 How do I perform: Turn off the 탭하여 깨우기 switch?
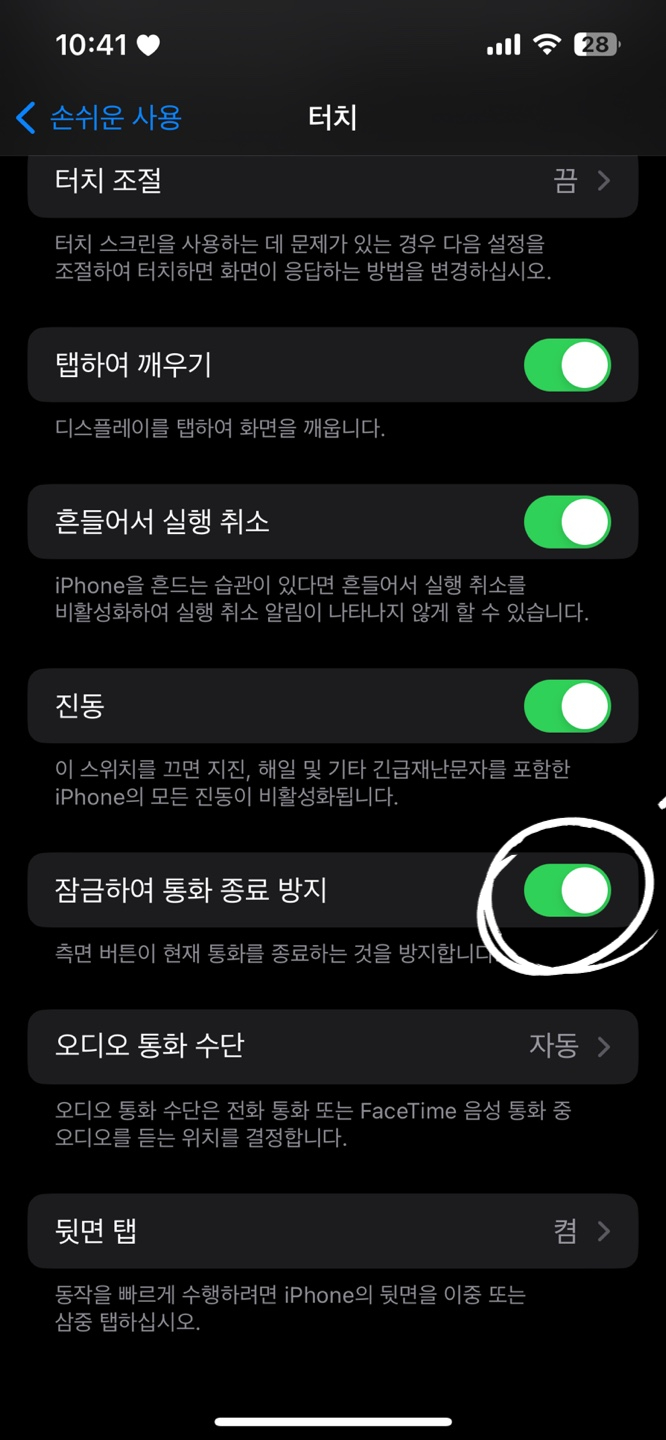568,365
